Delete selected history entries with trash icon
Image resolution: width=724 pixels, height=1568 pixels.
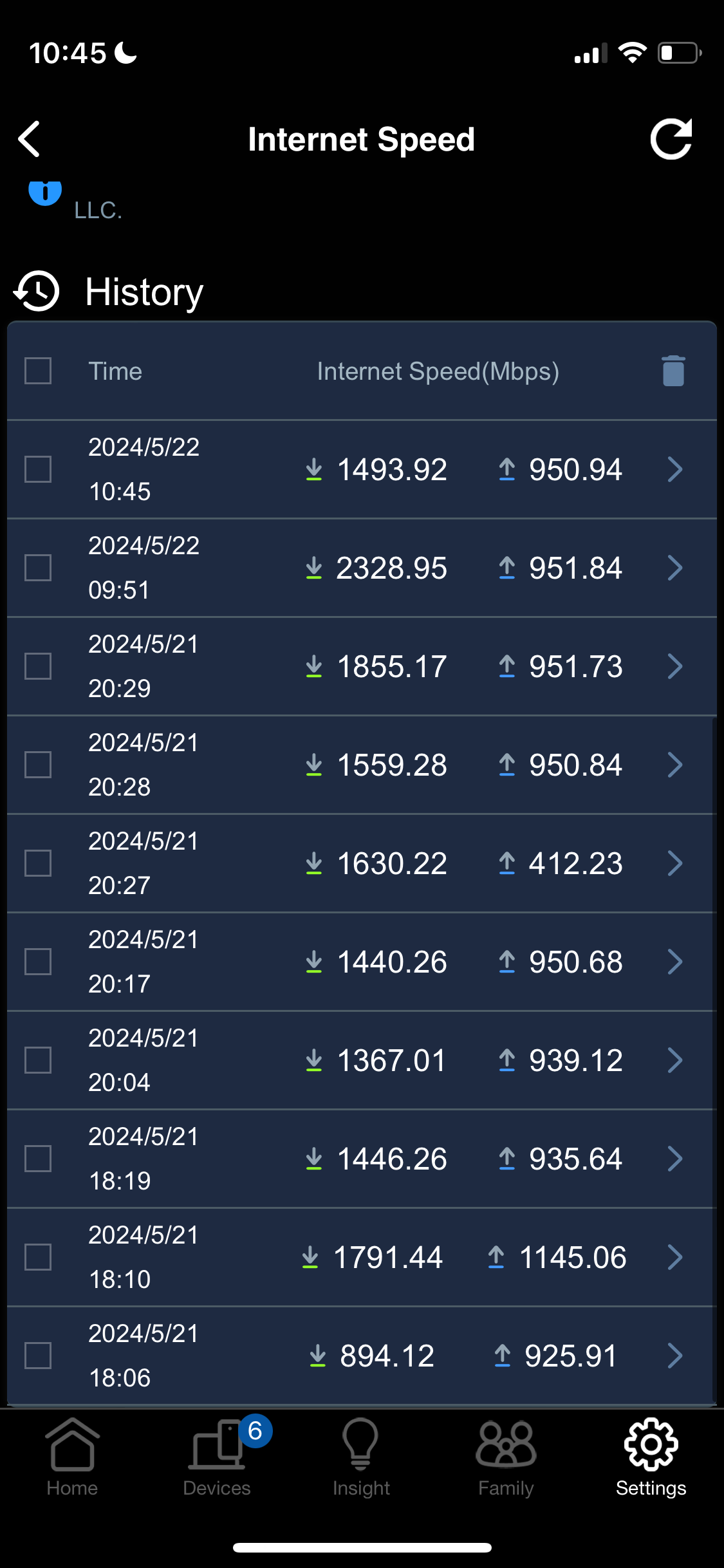[x=673, y=371]
